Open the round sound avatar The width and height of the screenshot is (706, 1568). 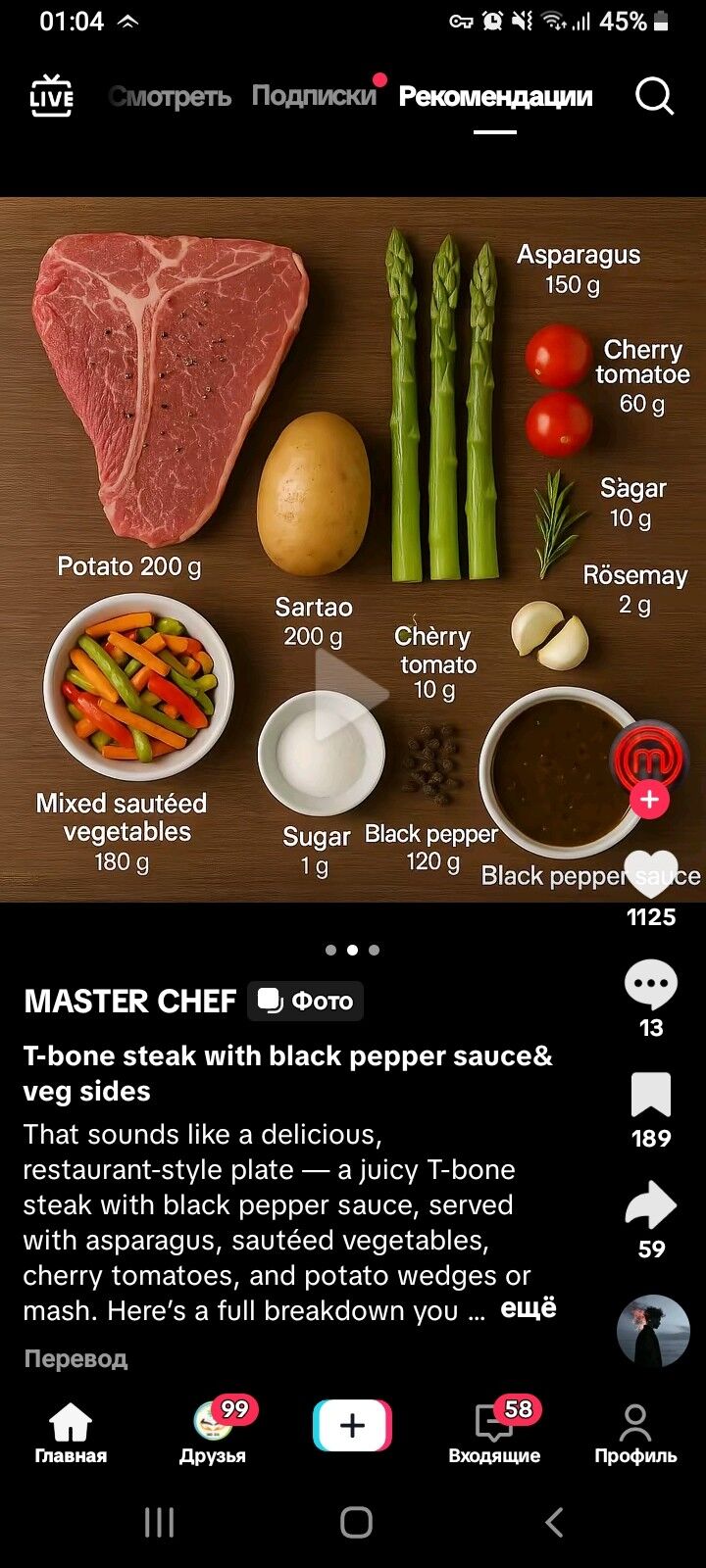coord(653,1331)
